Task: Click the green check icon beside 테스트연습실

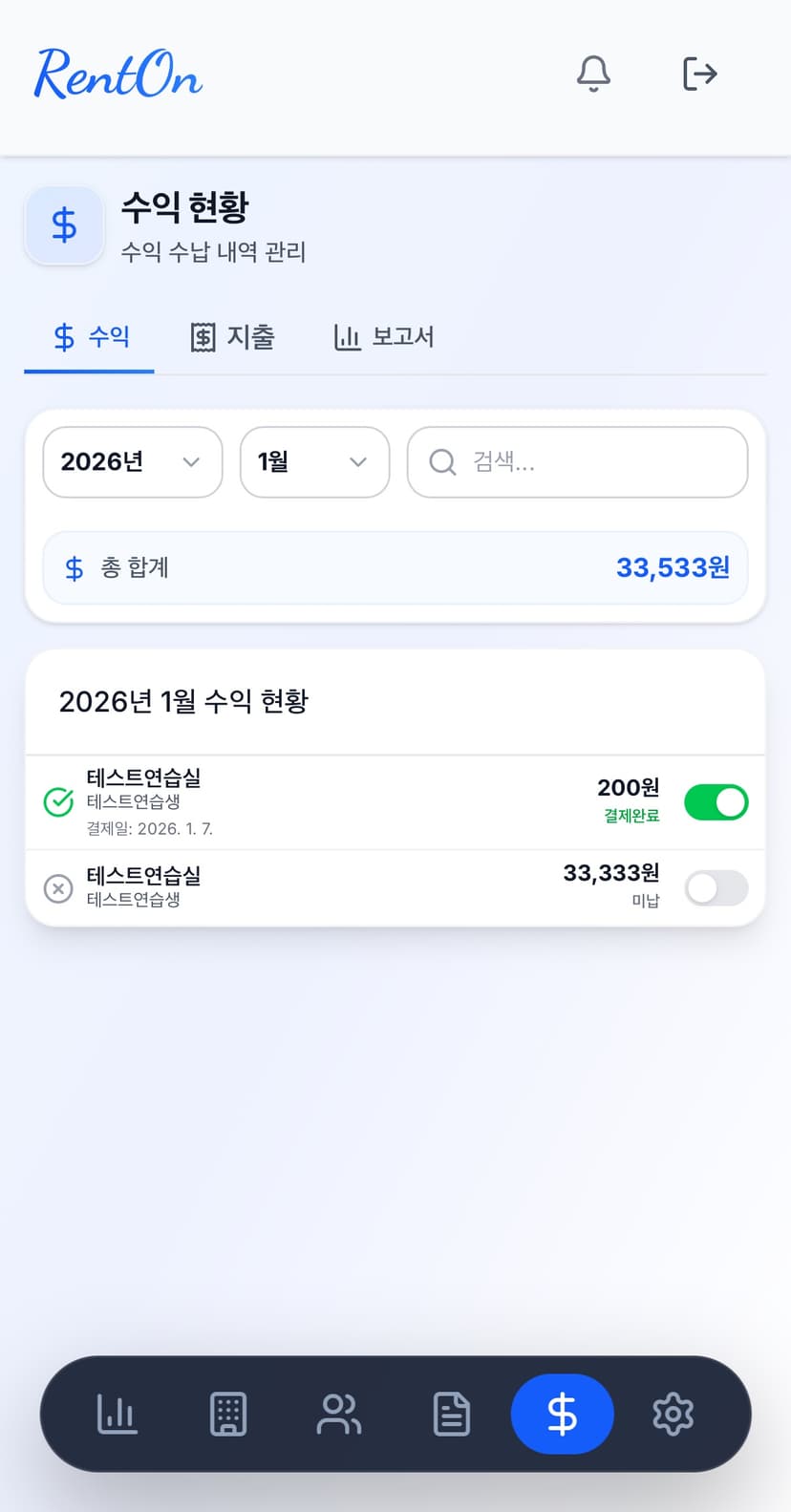Action: [57, 802]
